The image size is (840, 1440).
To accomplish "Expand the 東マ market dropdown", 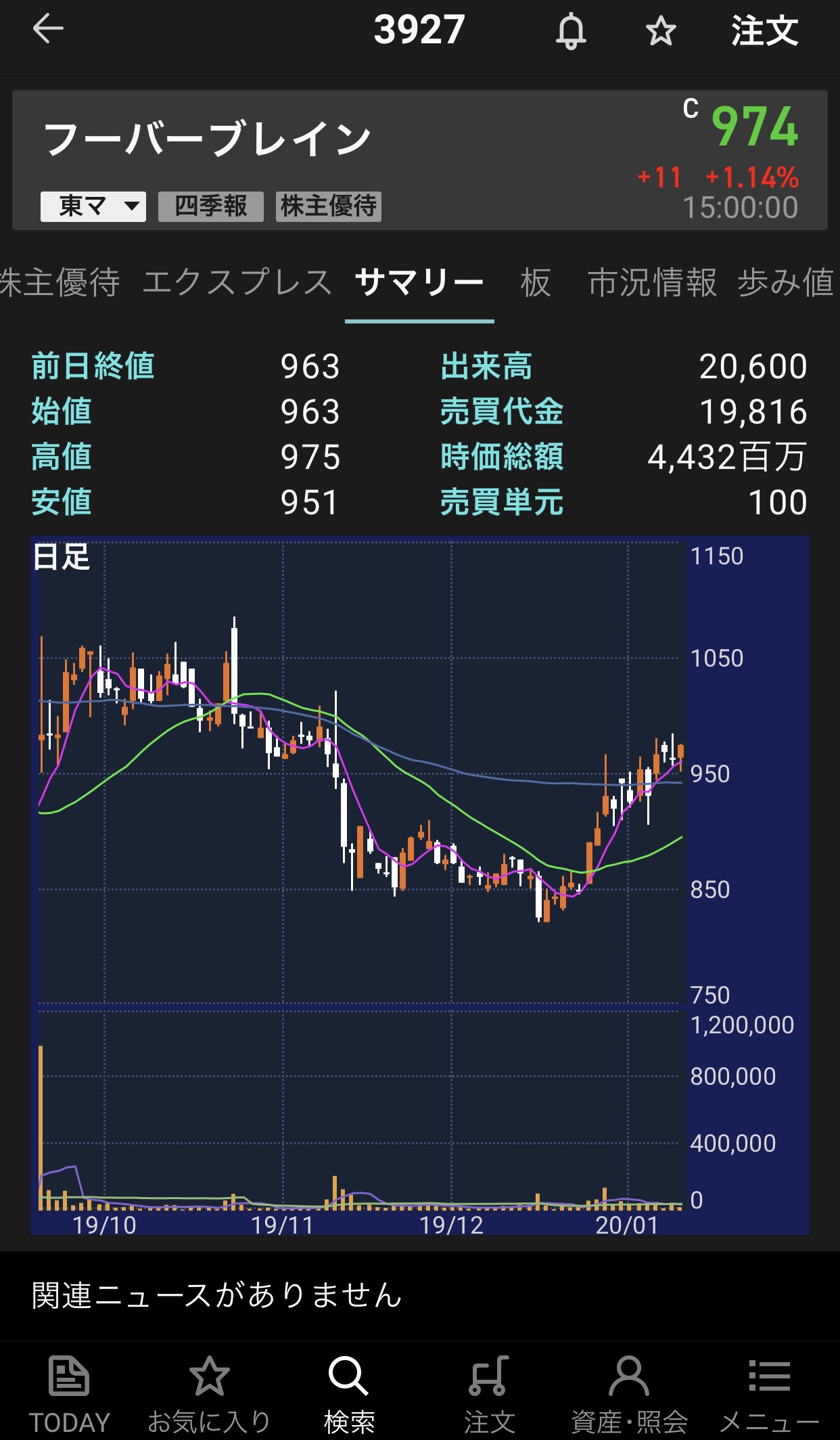I will [x=93, y=206].
